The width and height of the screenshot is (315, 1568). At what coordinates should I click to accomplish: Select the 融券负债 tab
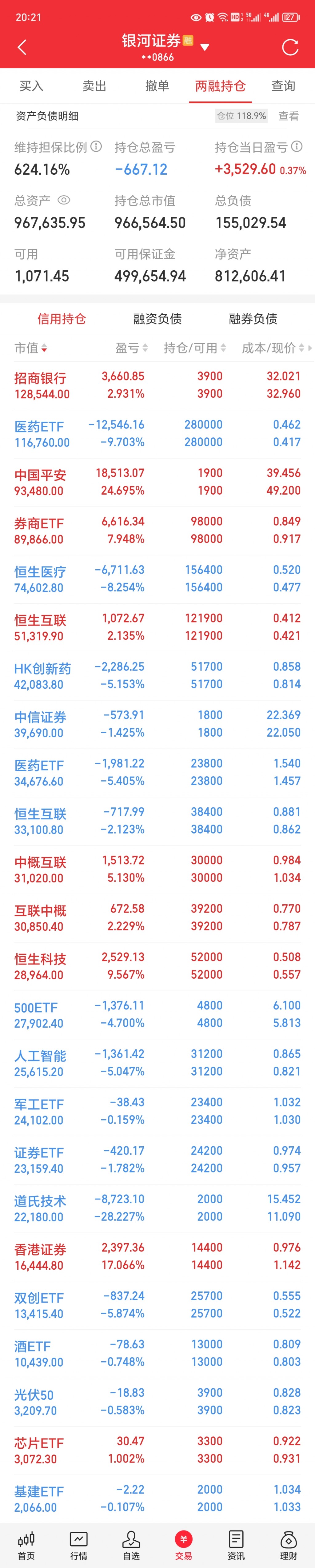253,318
